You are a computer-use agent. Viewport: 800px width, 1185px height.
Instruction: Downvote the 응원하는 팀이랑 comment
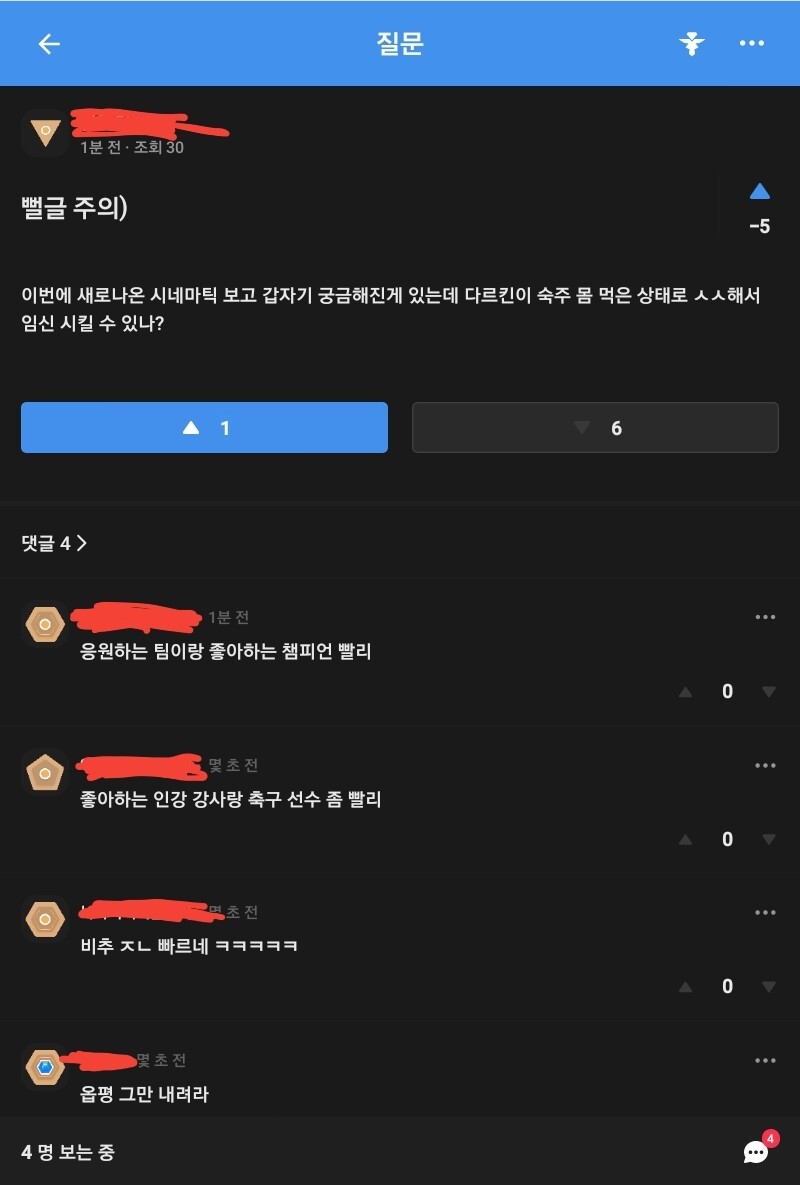pyautogui.click(x=768, y=692)
